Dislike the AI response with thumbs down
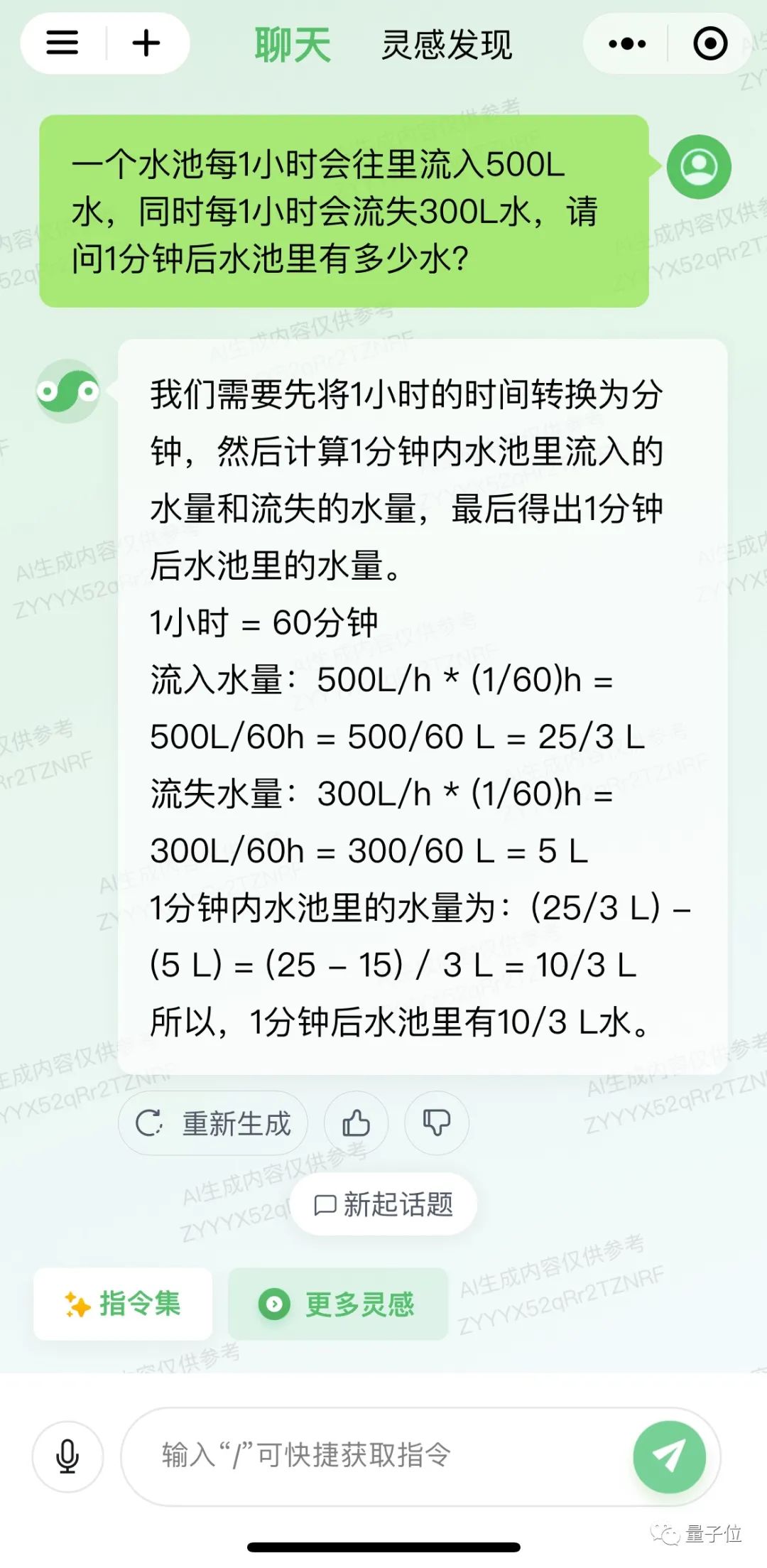 (x=437, y=1123)
